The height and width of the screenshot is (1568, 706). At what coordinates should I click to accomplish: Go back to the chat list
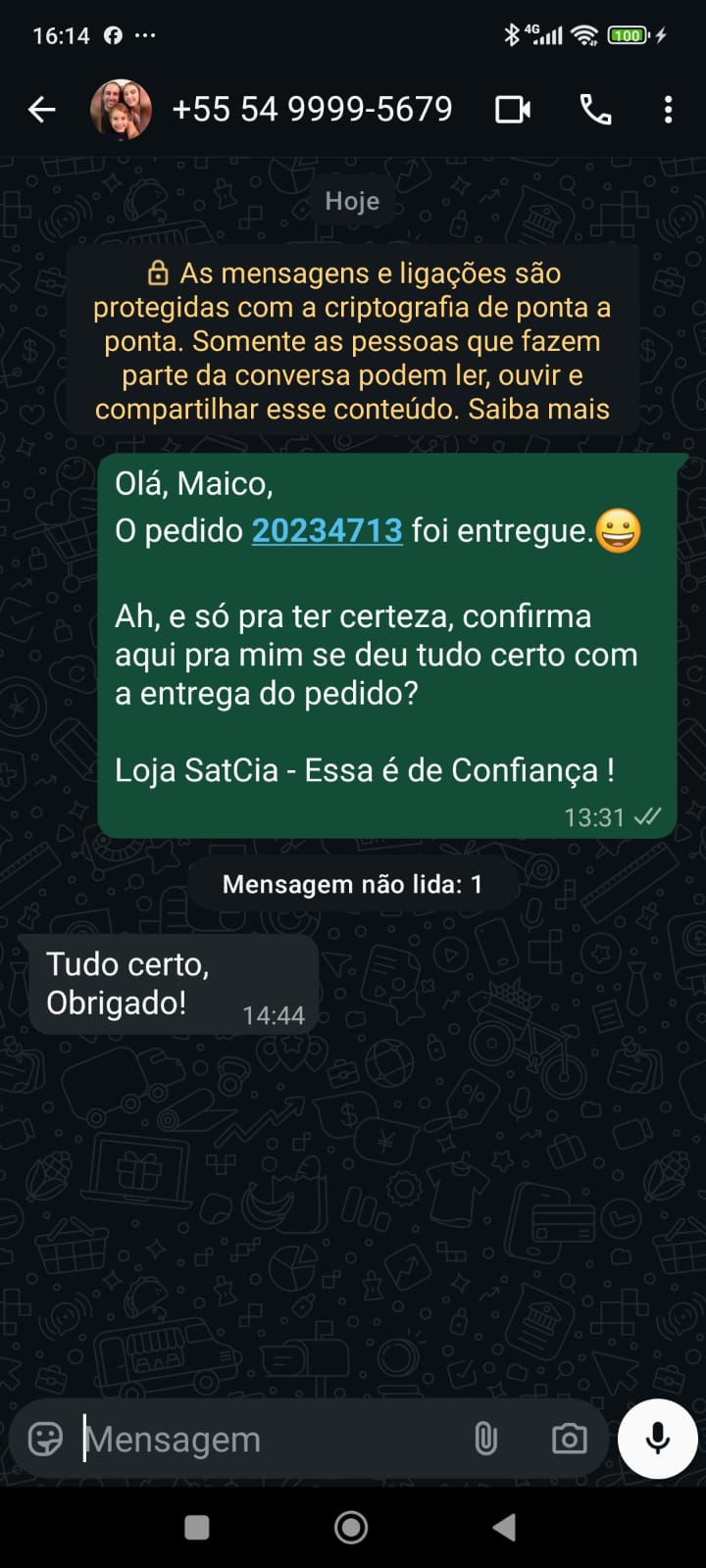tap(41, 110)
